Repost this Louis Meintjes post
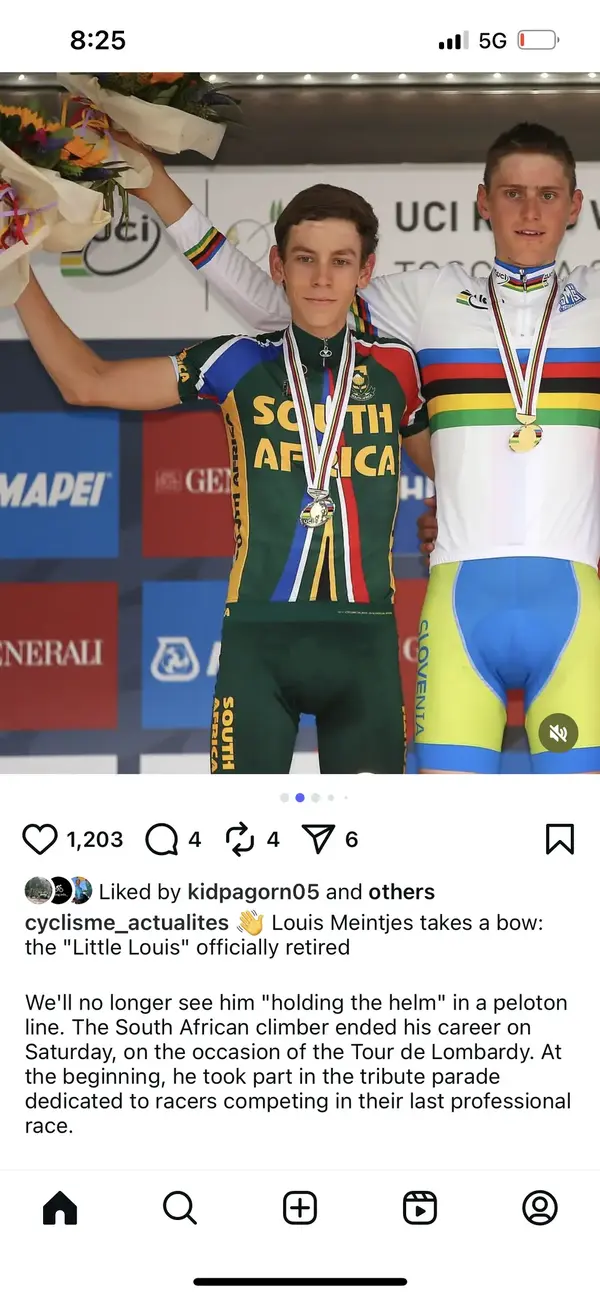 241,840
